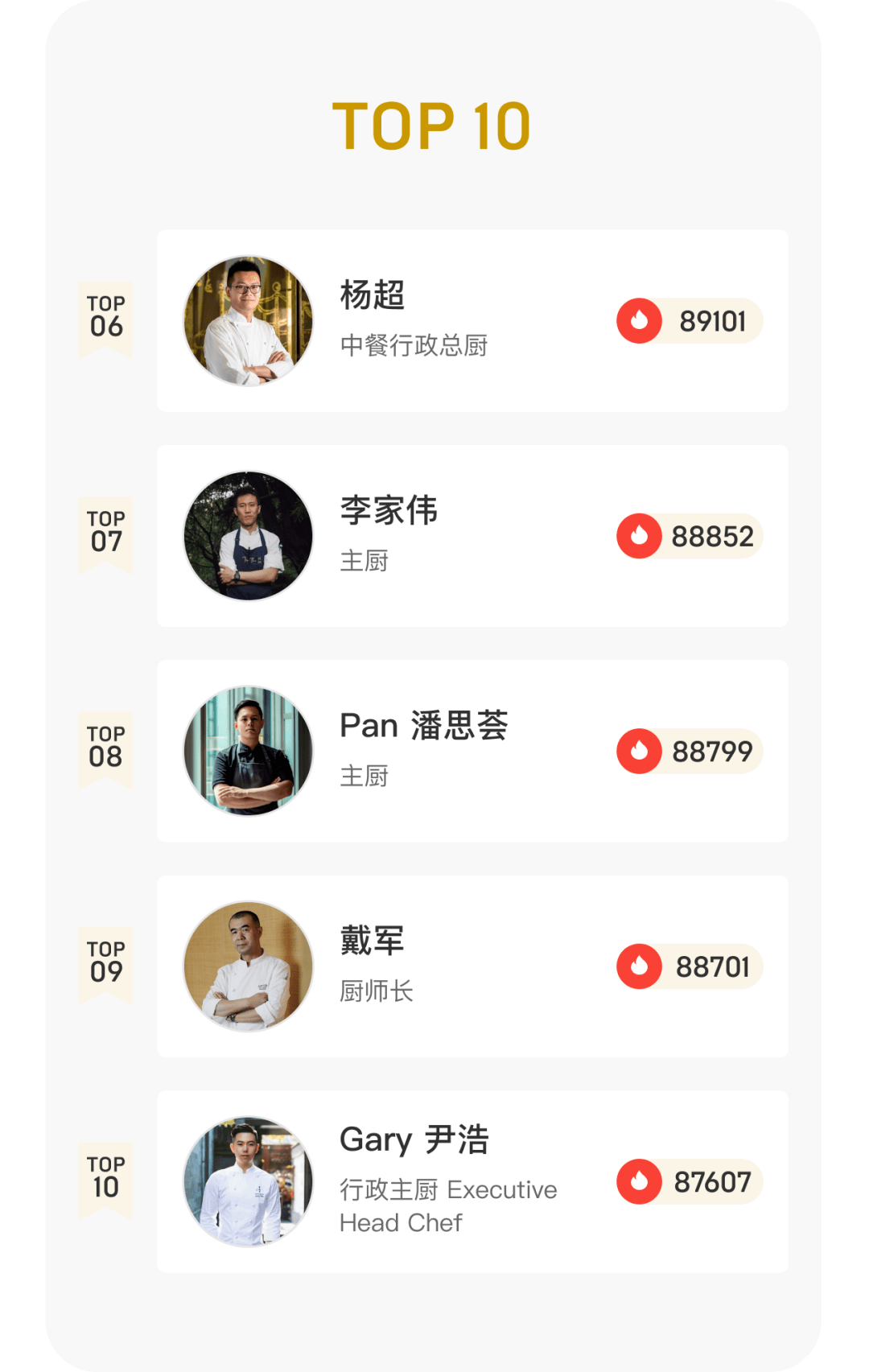Click the 主厨 label on Pan's card
The image size is (869, 1372).
click(362, 777)
